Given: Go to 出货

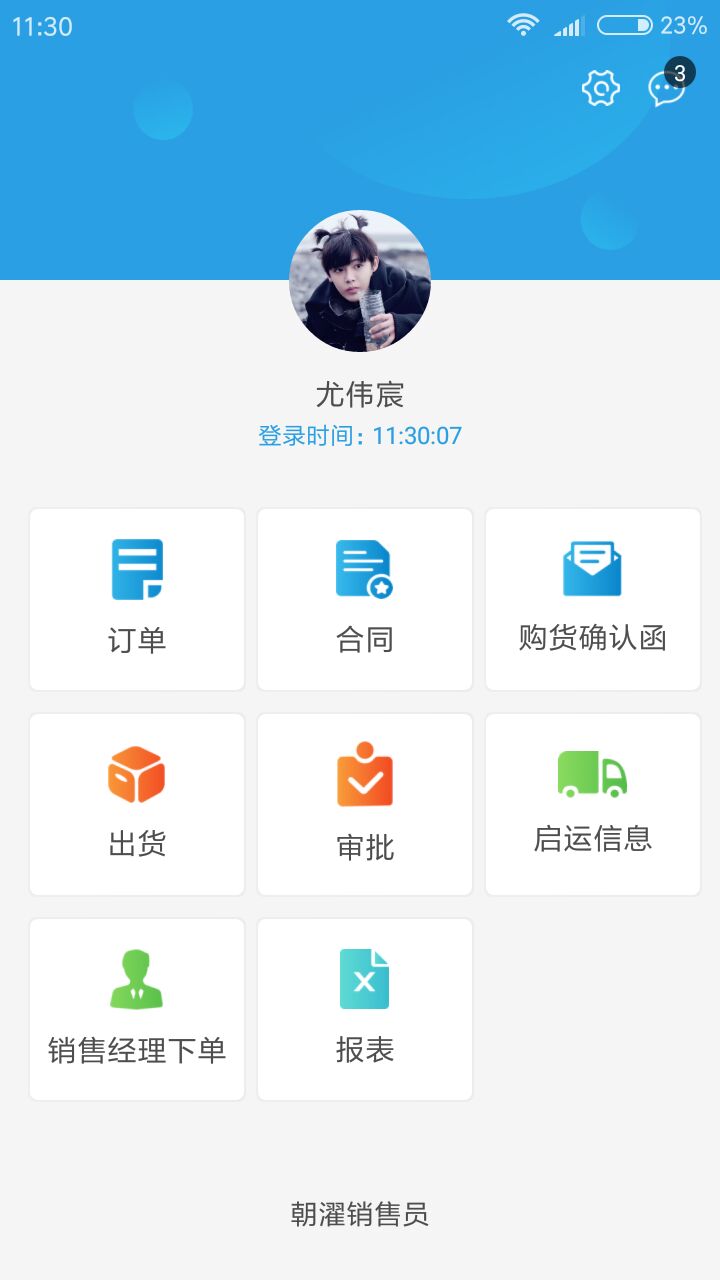Looking at the screenshot, I should (x=137, y=804).
